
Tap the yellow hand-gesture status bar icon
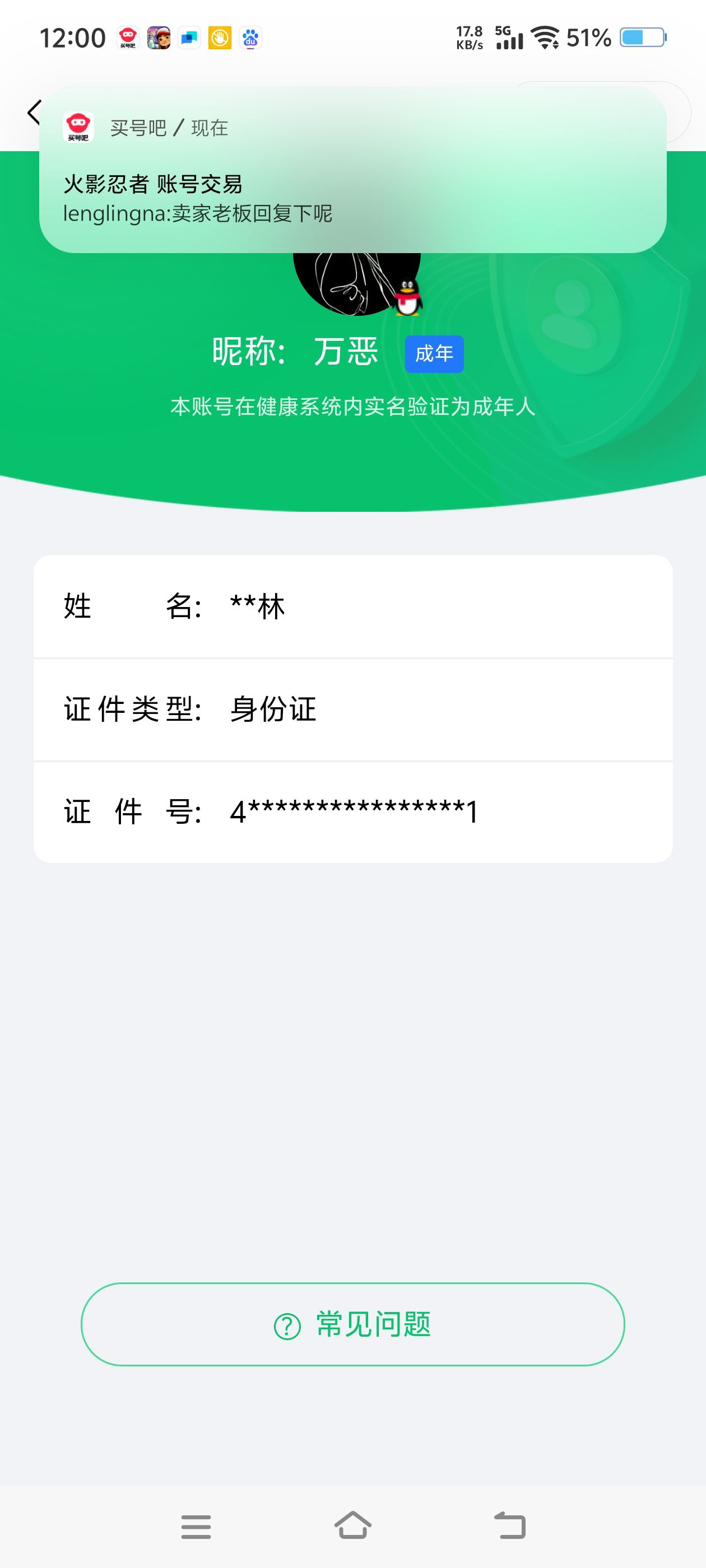(x=221, y=38)
